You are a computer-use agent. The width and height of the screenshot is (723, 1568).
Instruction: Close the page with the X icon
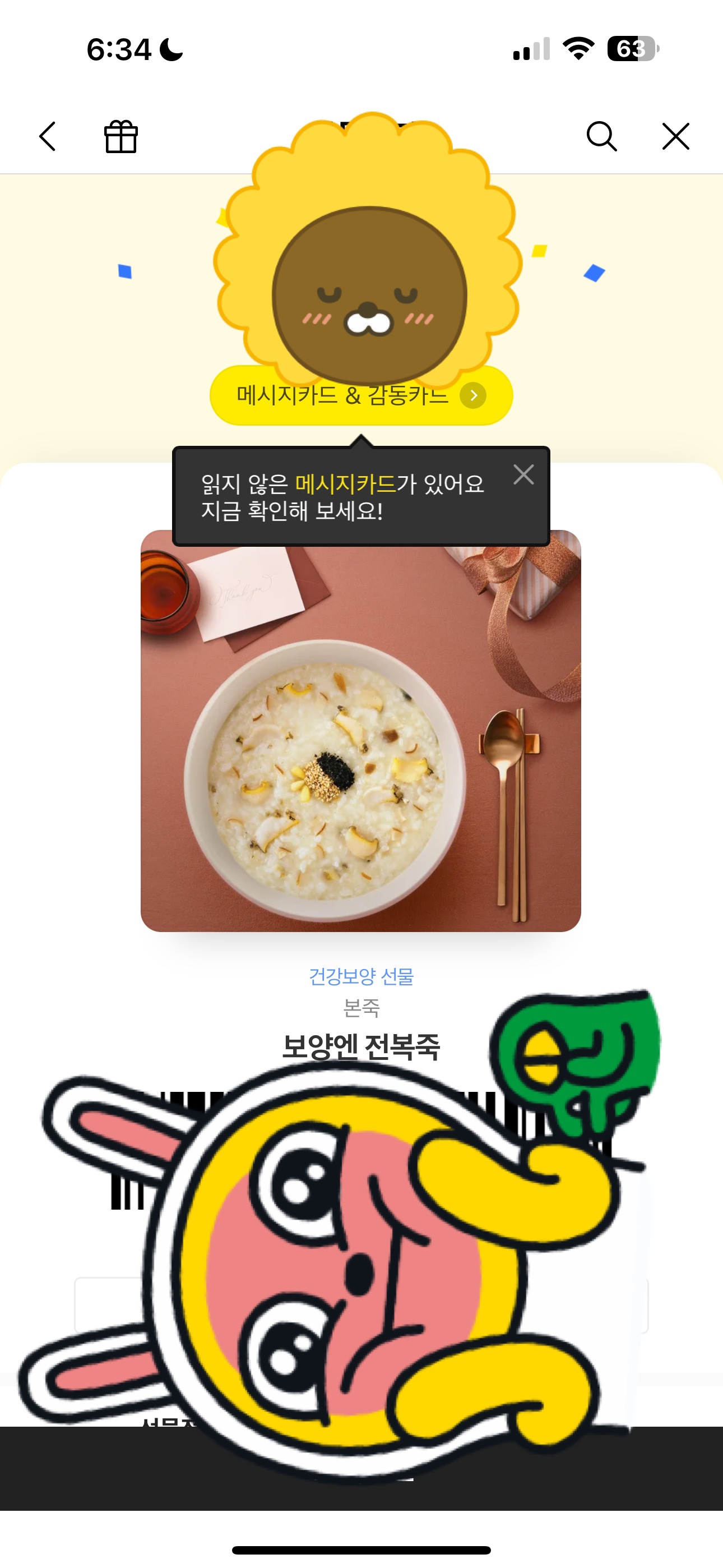pos(675,136)
